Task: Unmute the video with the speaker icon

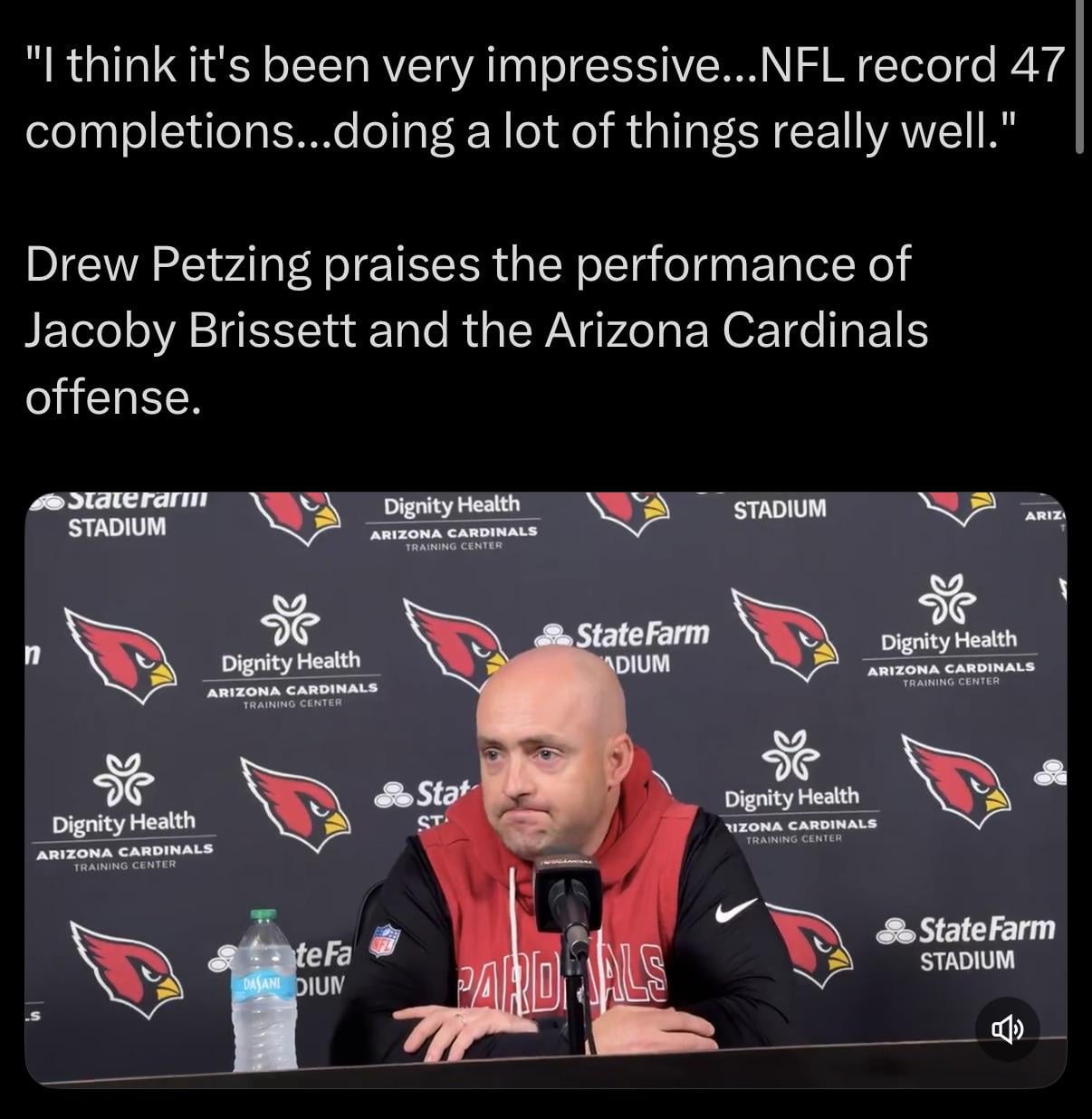Action: coord(1008,1028)
